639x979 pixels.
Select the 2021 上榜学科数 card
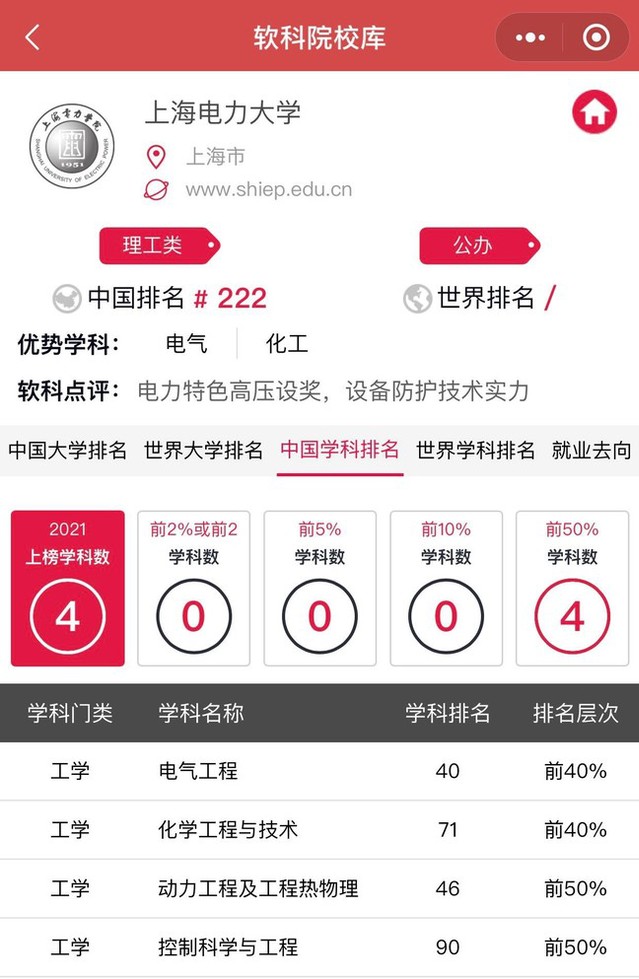coord(68,588)
